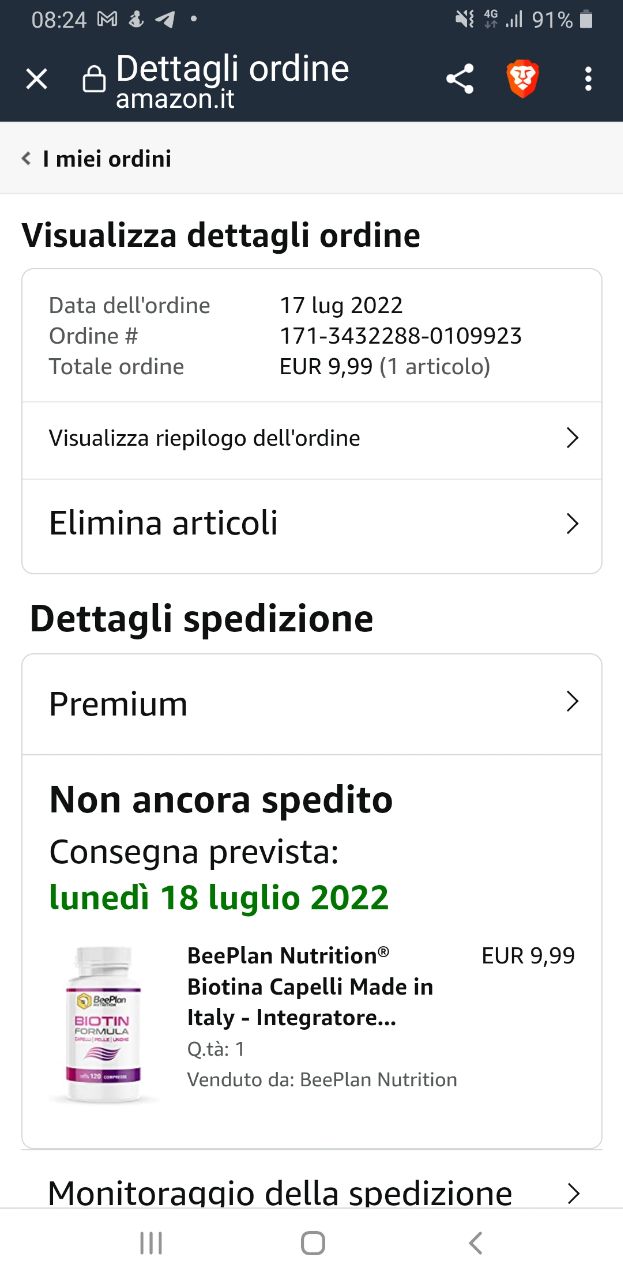Select Elimina articoli
The height and width of the screenshot is (1280, 623).
point(311,524)
